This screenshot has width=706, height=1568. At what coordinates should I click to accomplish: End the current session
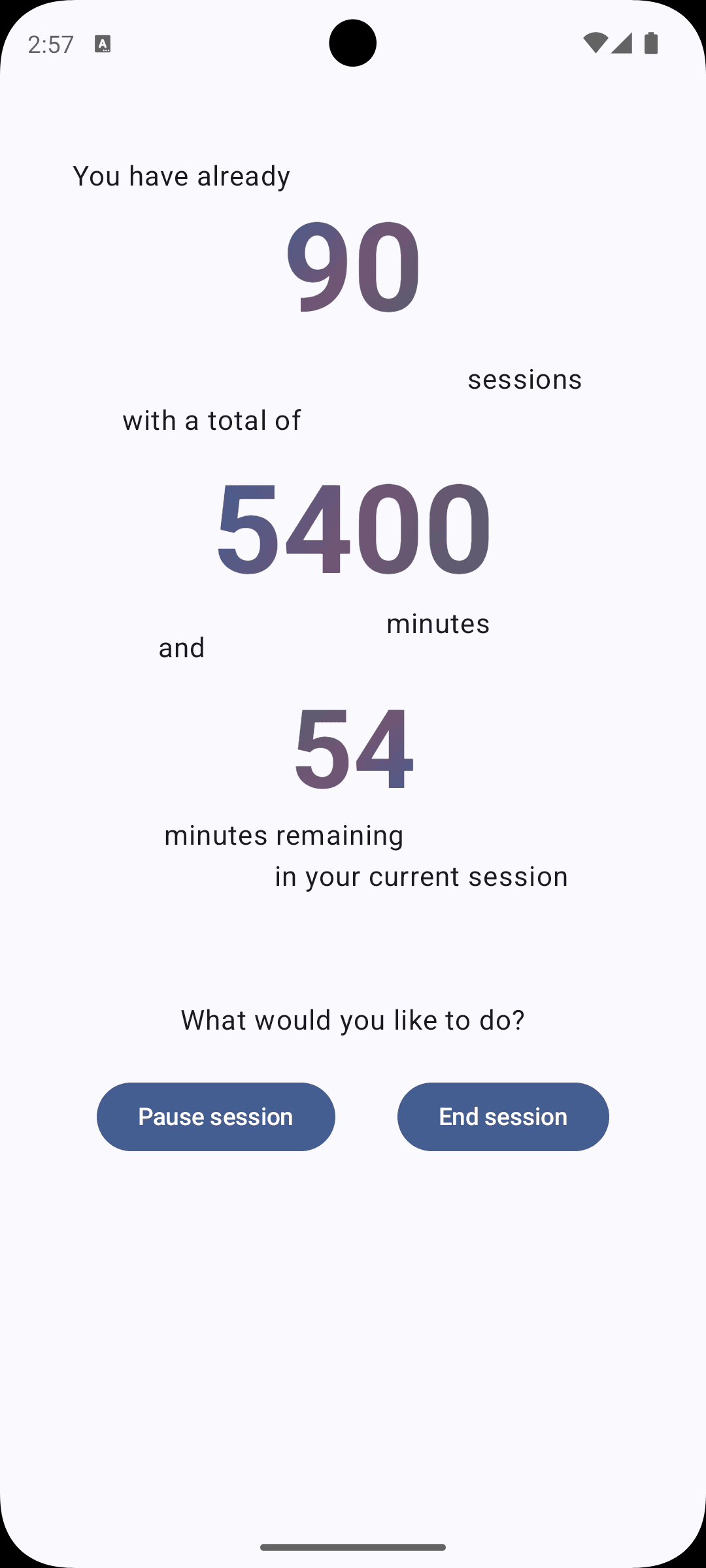(x=503, y=1117)
